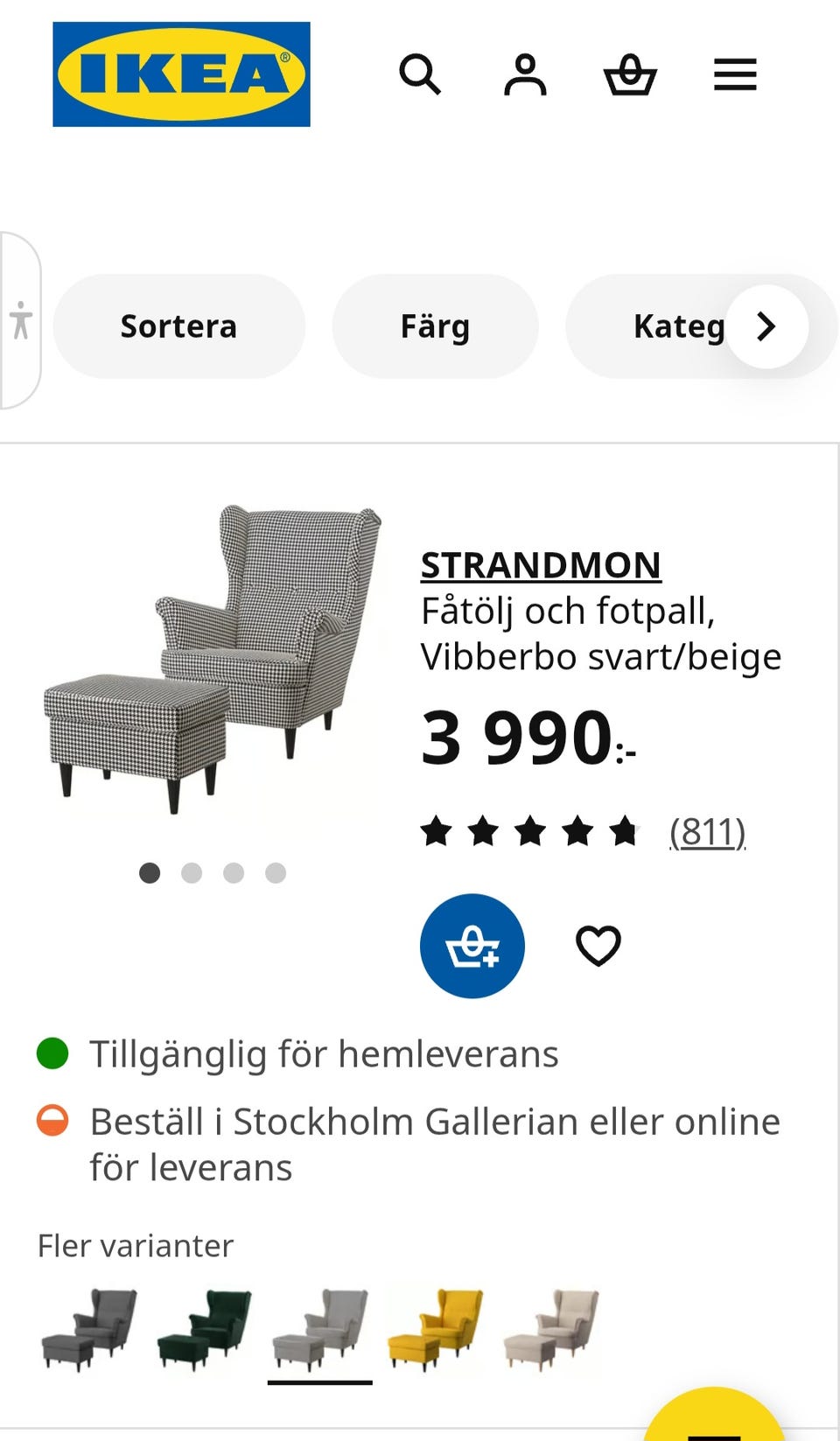
Task: Open the Färg filter
Action: point(435,325)
